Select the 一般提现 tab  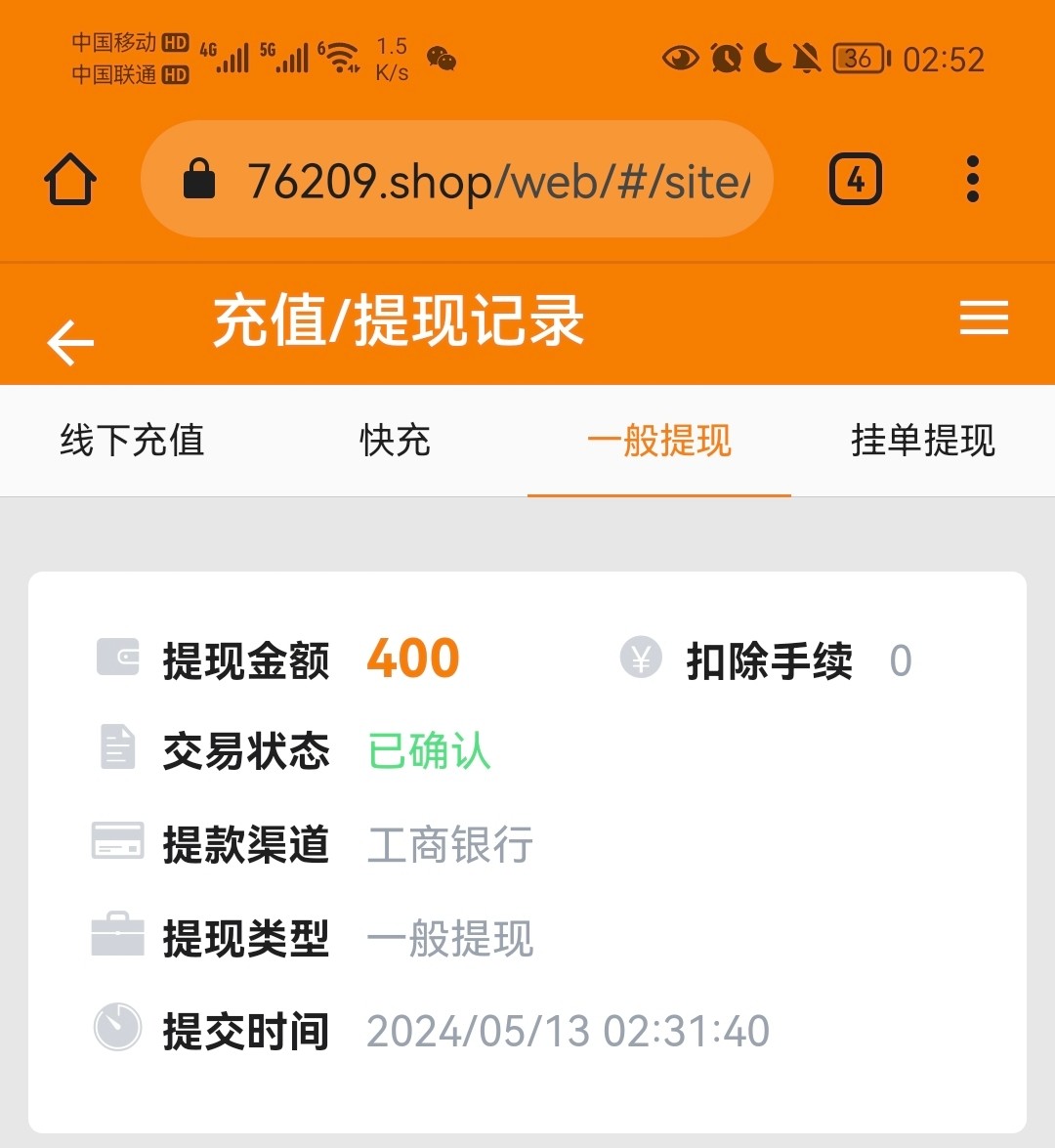click(x=658, y=441)
